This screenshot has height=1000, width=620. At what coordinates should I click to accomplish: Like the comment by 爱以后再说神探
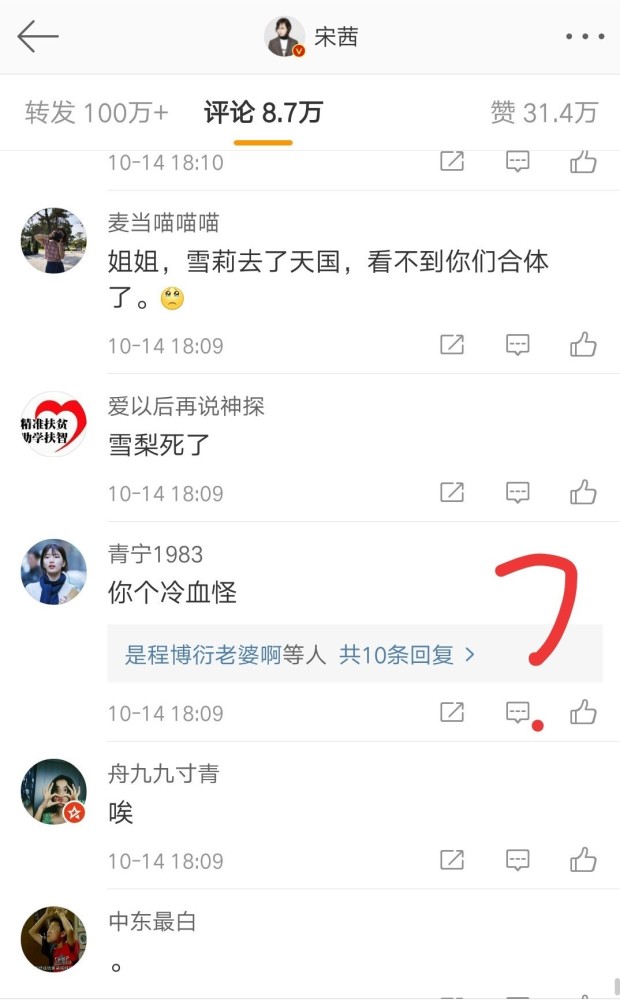(583, 492)
